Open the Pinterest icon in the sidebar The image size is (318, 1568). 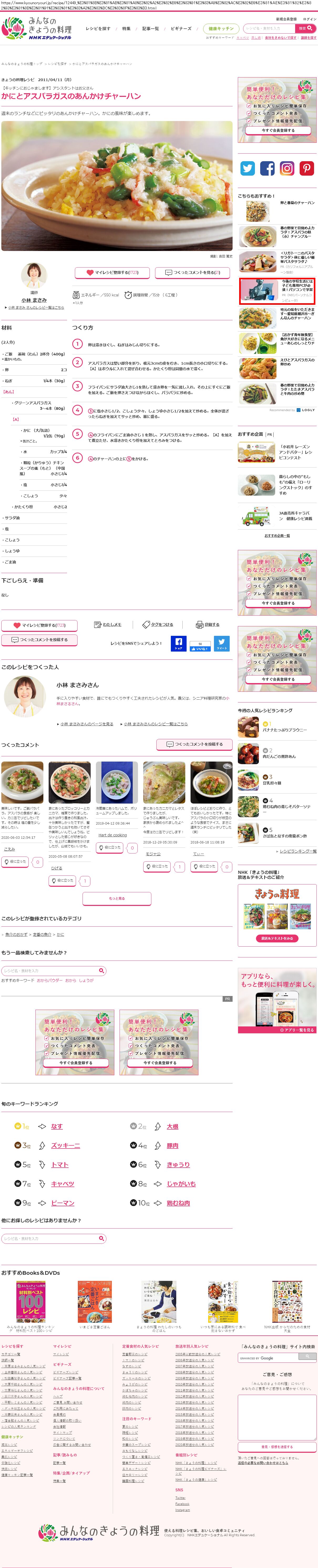[306, 168]
